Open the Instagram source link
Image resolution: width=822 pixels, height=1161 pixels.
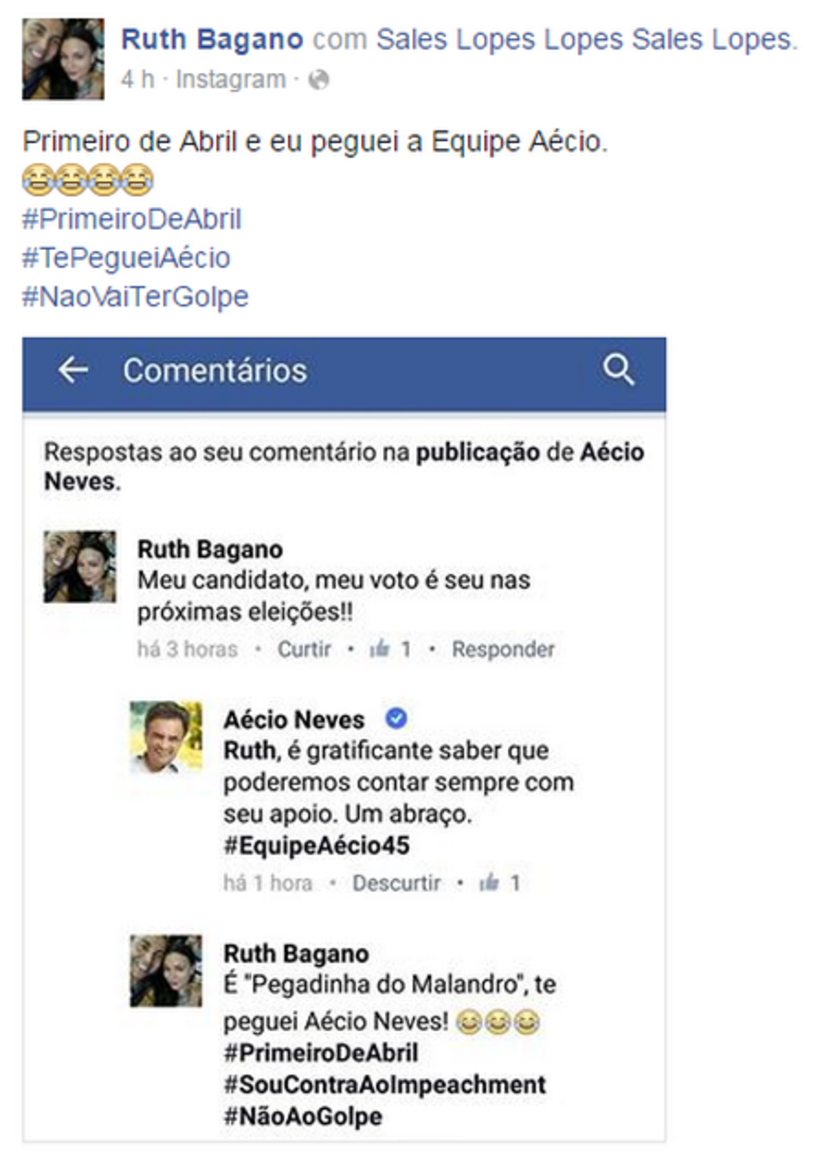tap(230, 79)
